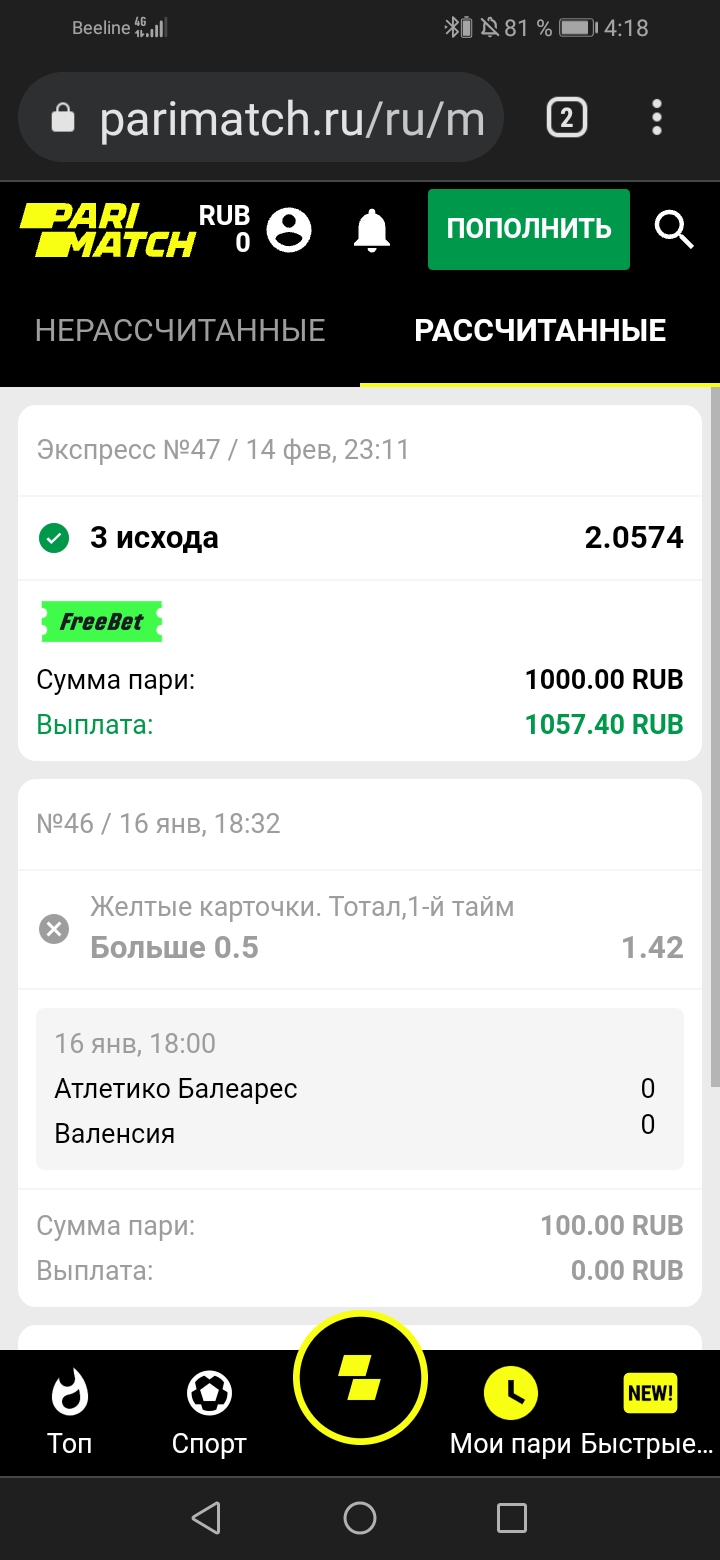Image resolution: width=720 pixels, height=1560 pixels.
Task: Tap the central yellow Parimatch quick-bet icon
Action: 360,1377
